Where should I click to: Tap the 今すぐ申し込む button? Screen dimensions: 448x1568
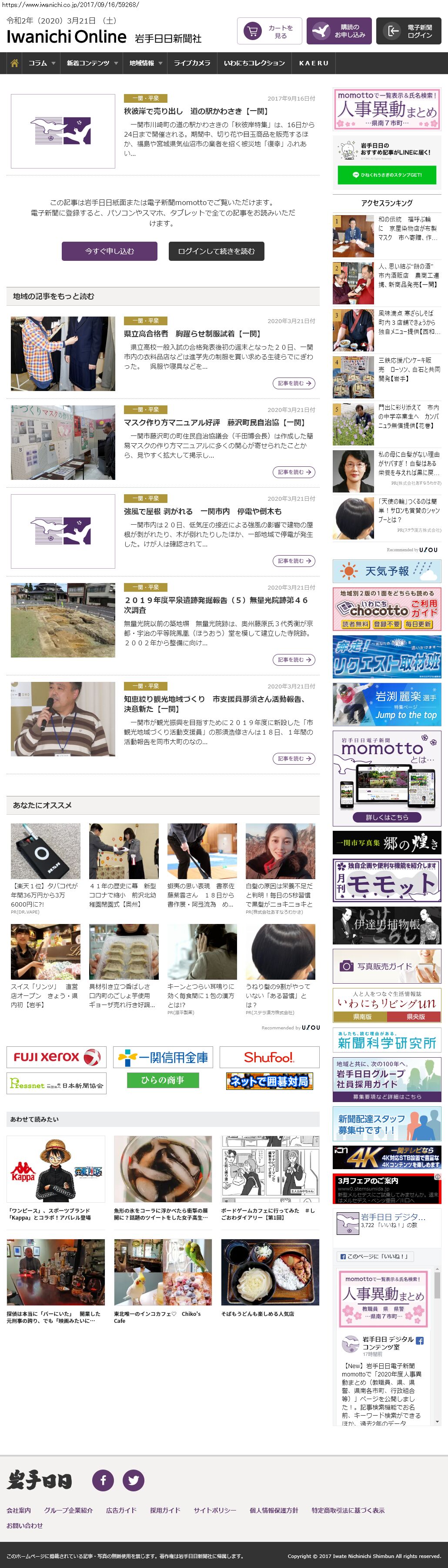(x=110, y=251)
